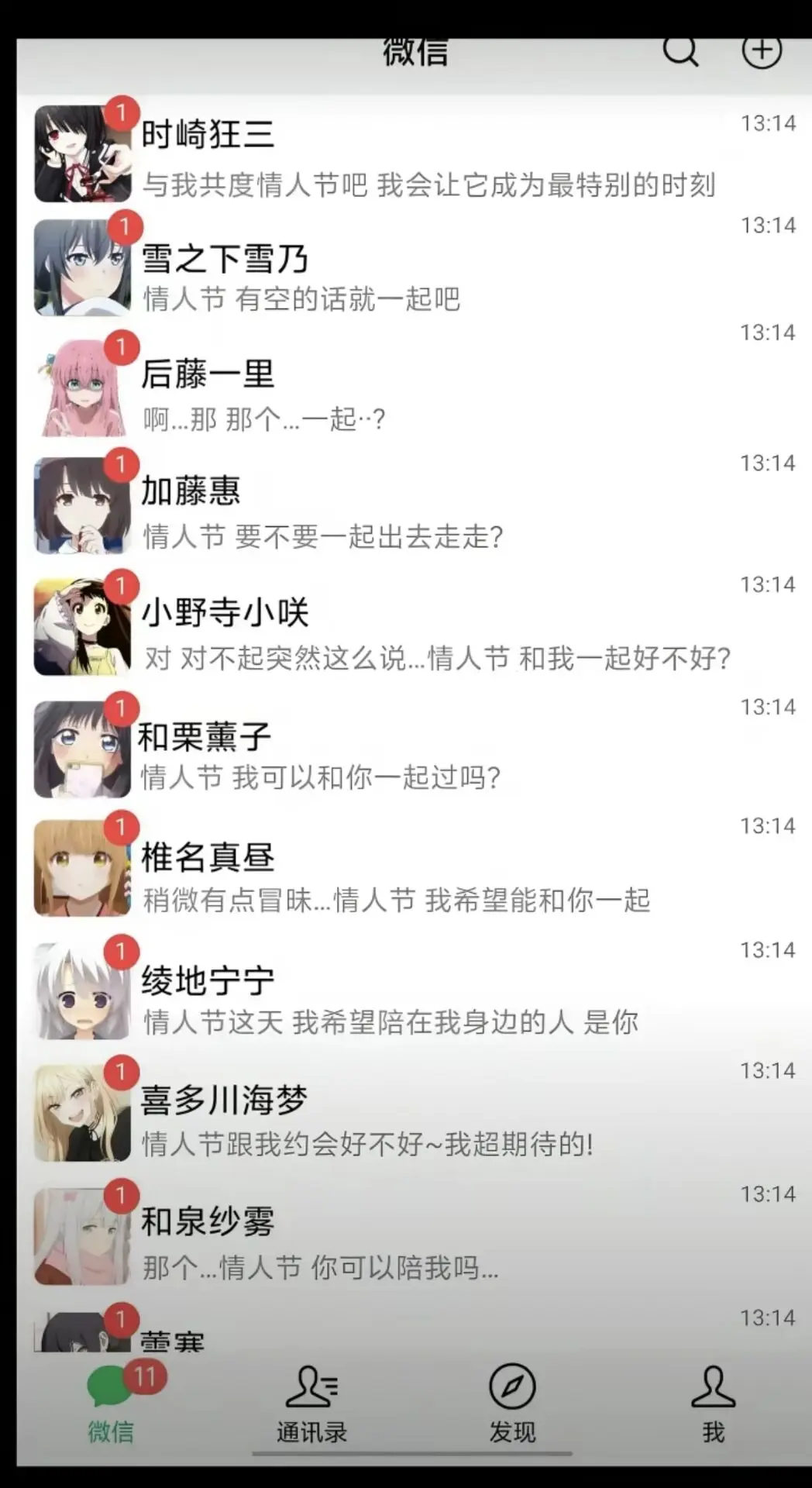View 后藤一里's pink-haired avatar
This screenshot has width=812, height=1488.
point(82,387)
